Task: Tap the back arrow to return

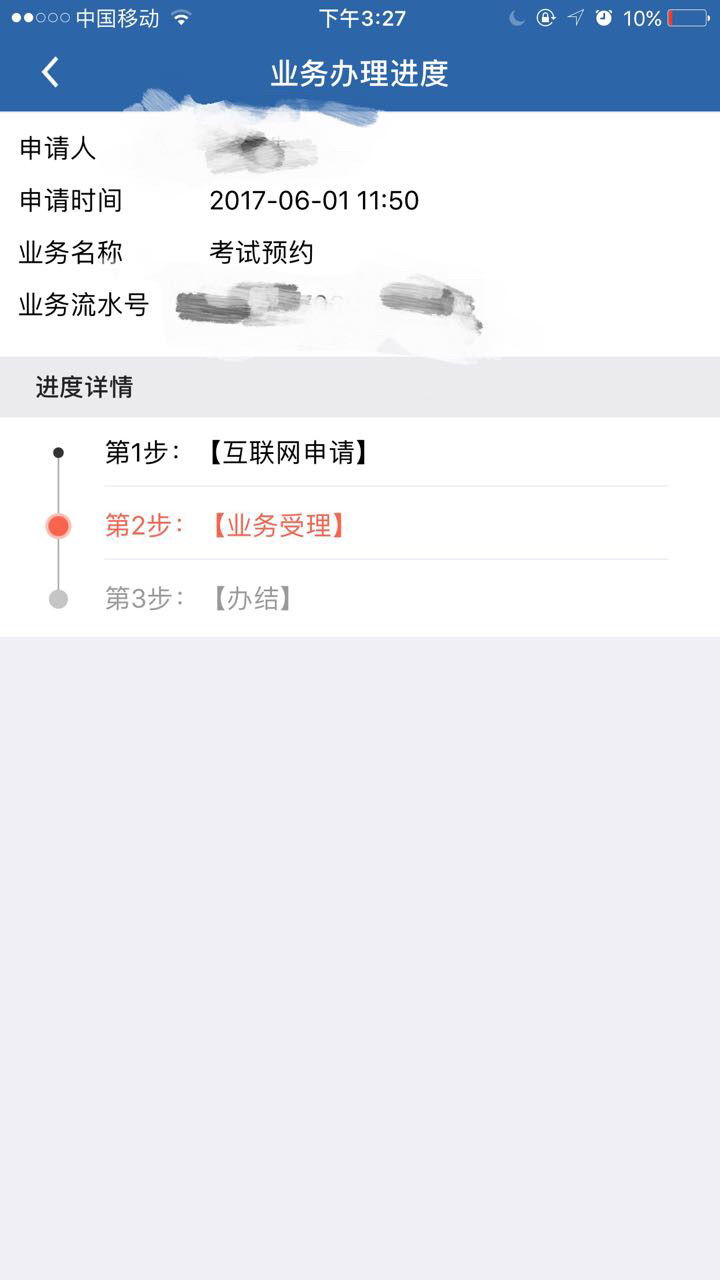Action: (x=48, y=73)
